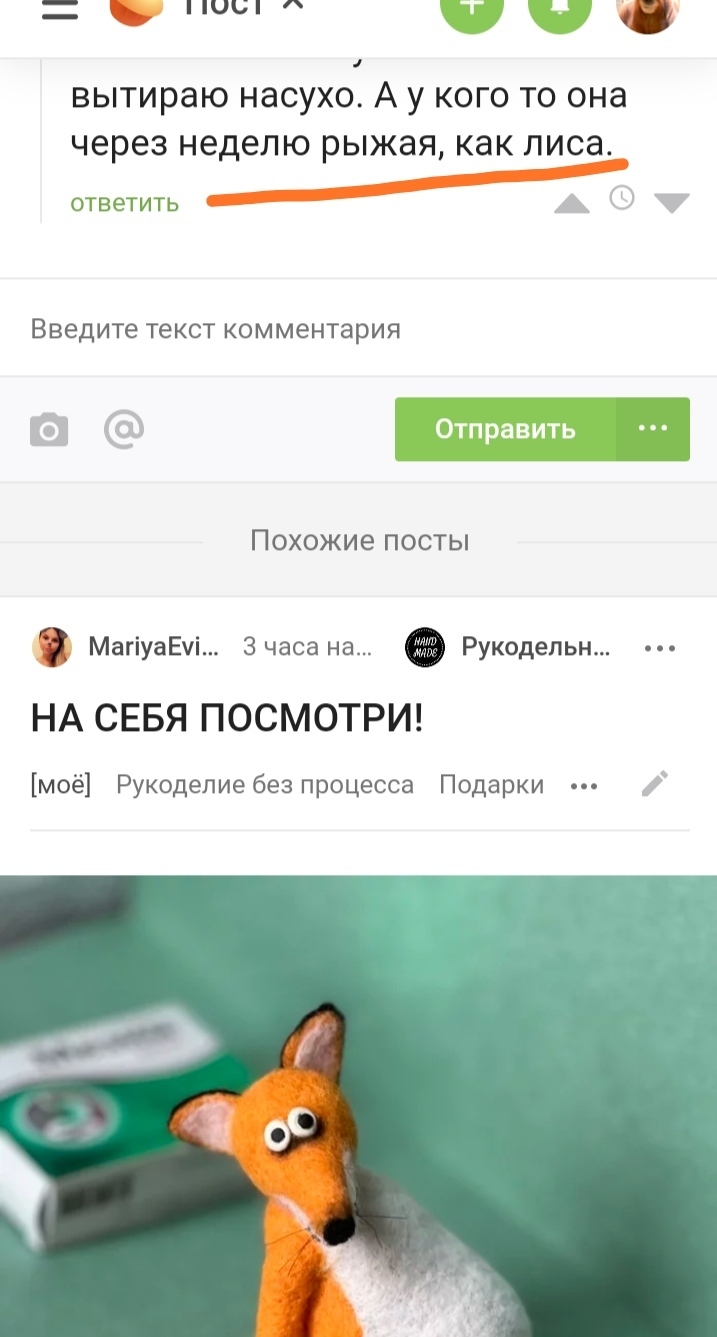Open the post's three-dot overflow menu
The width and height of the screenshot is (717, 1337).
pos(660,648)
